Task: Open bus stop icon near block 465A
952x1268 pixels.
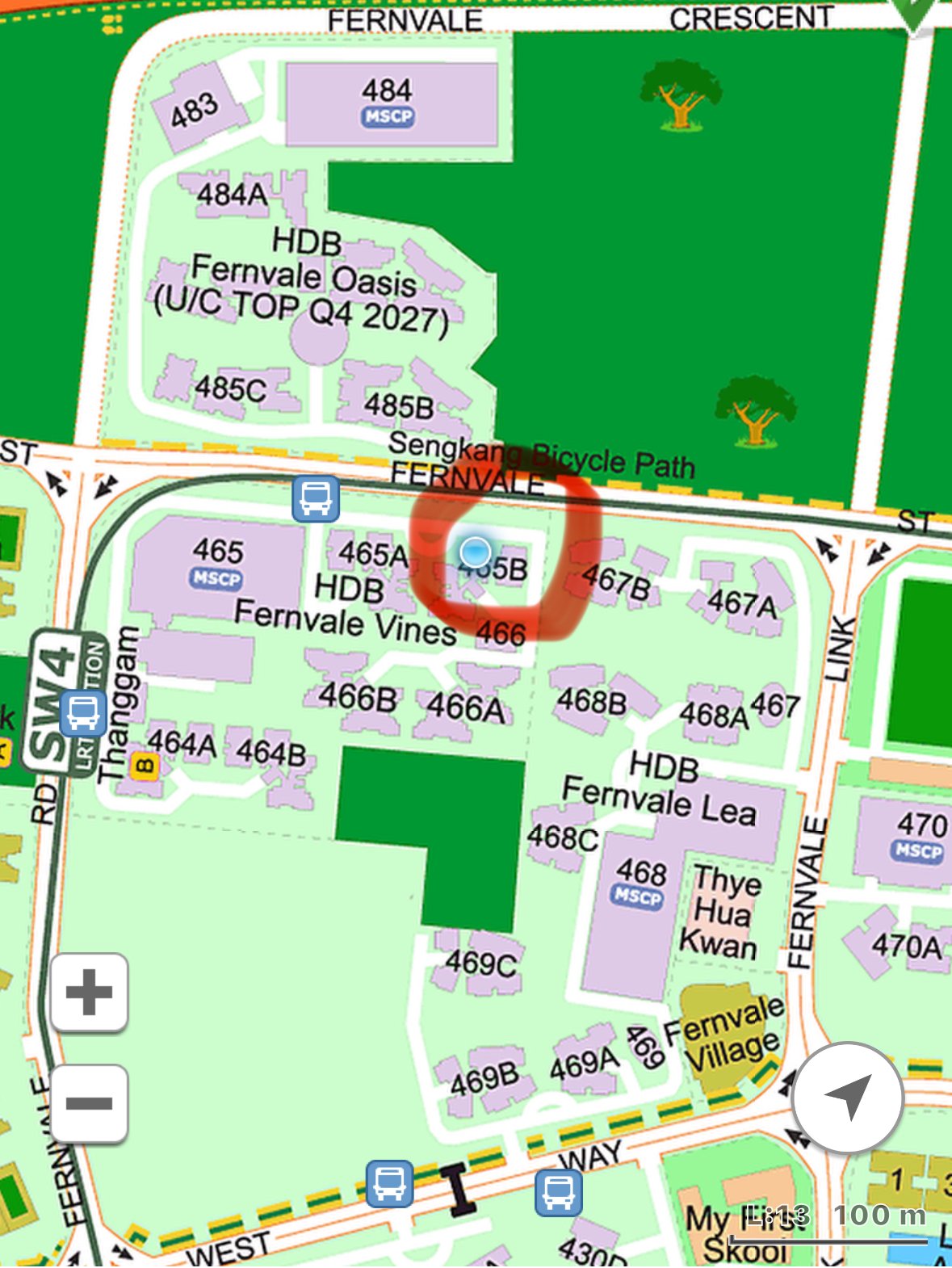Action: tap(316, 498)
